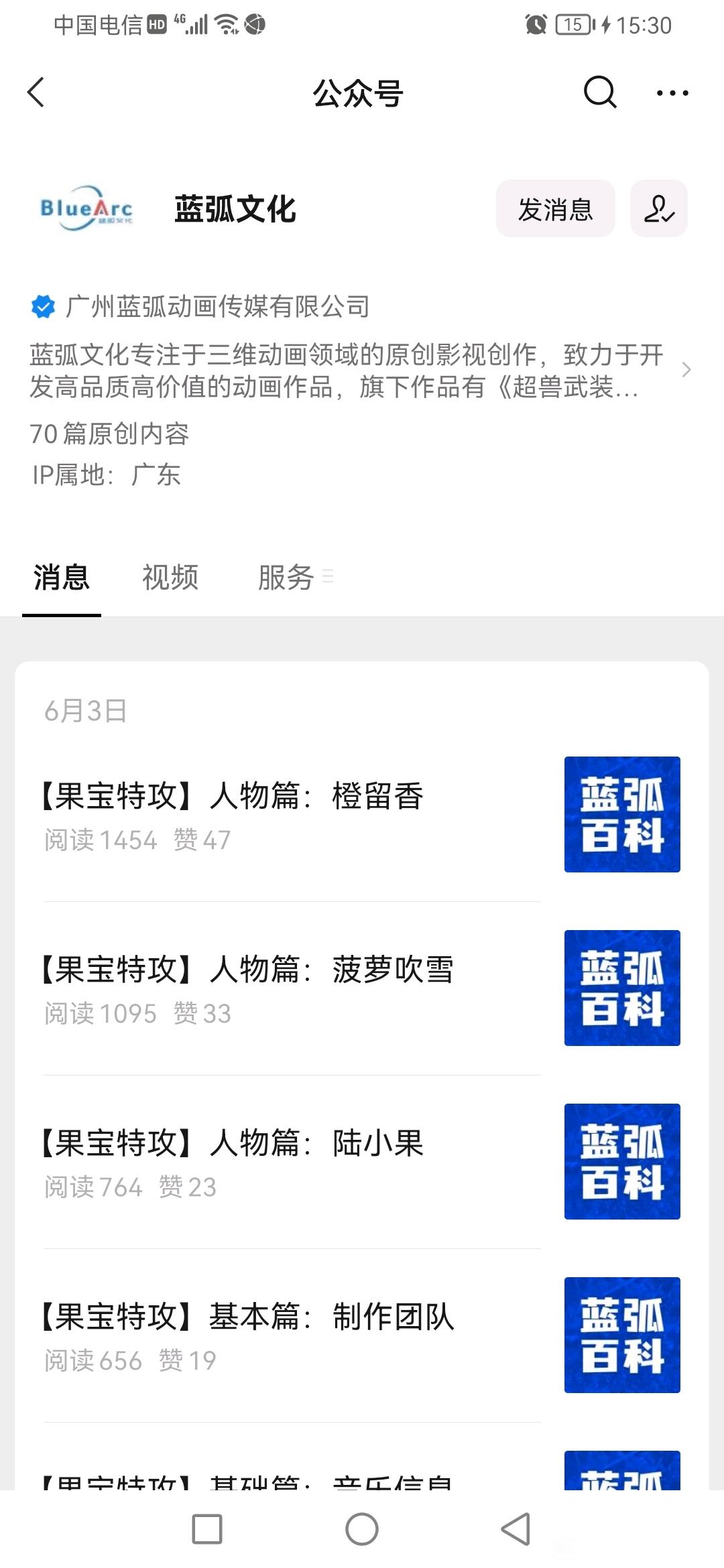The height and width of the screenshot is (1568, 724).
Task: Expand the account description chevron
Action: pos(686,370)
